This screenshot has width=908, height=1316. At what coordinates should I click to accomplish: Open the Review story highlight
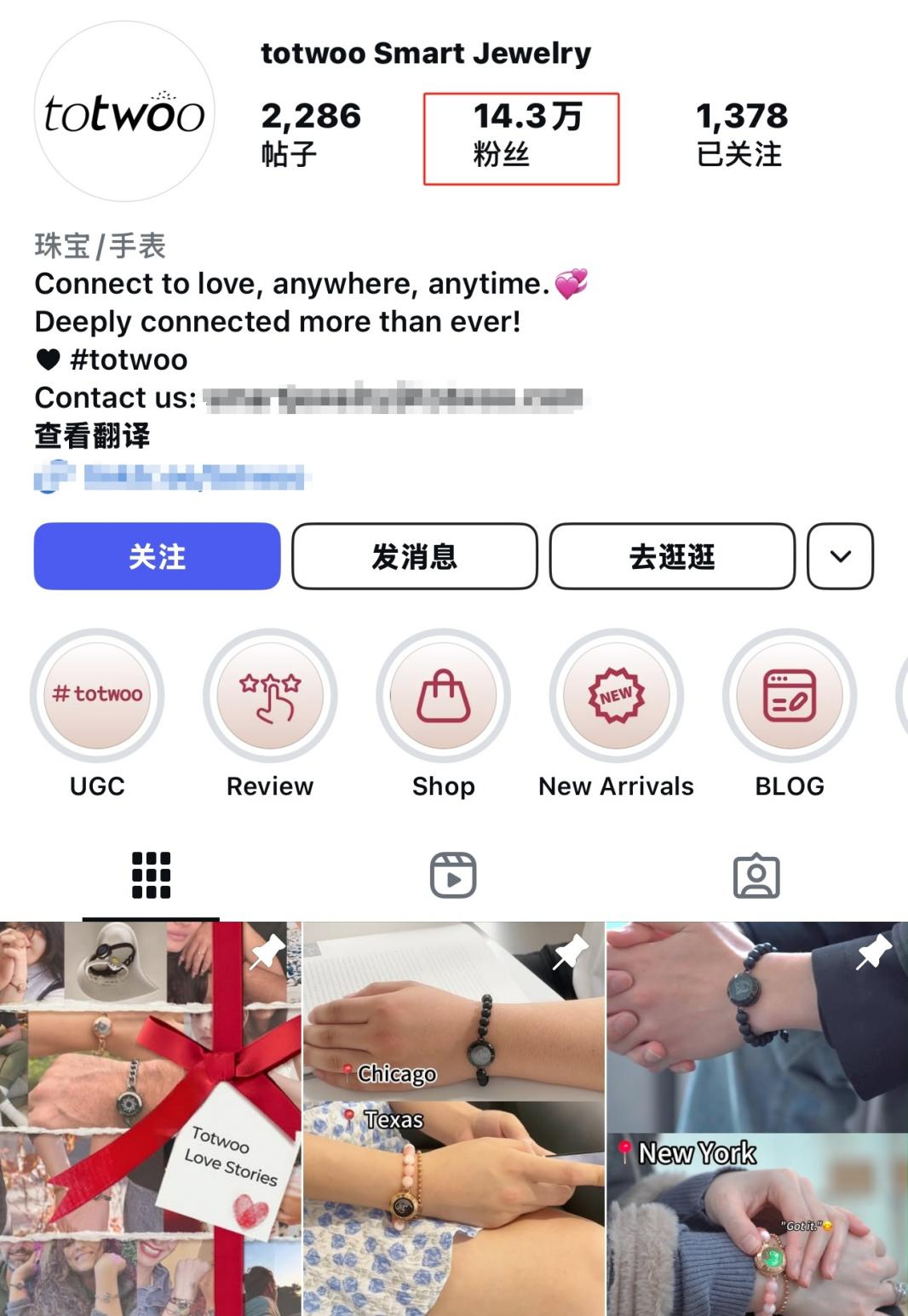click(270, 695)
